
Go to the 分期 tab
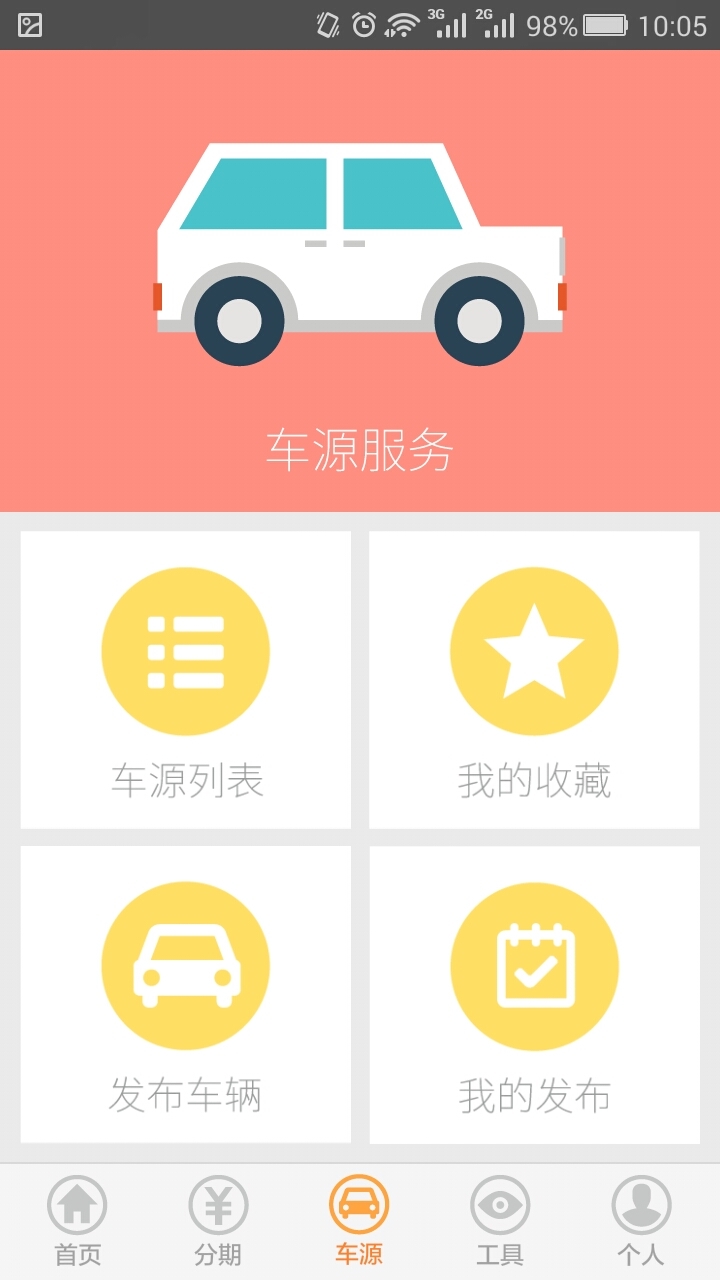pyautogui.click(x=218, y=1220)
